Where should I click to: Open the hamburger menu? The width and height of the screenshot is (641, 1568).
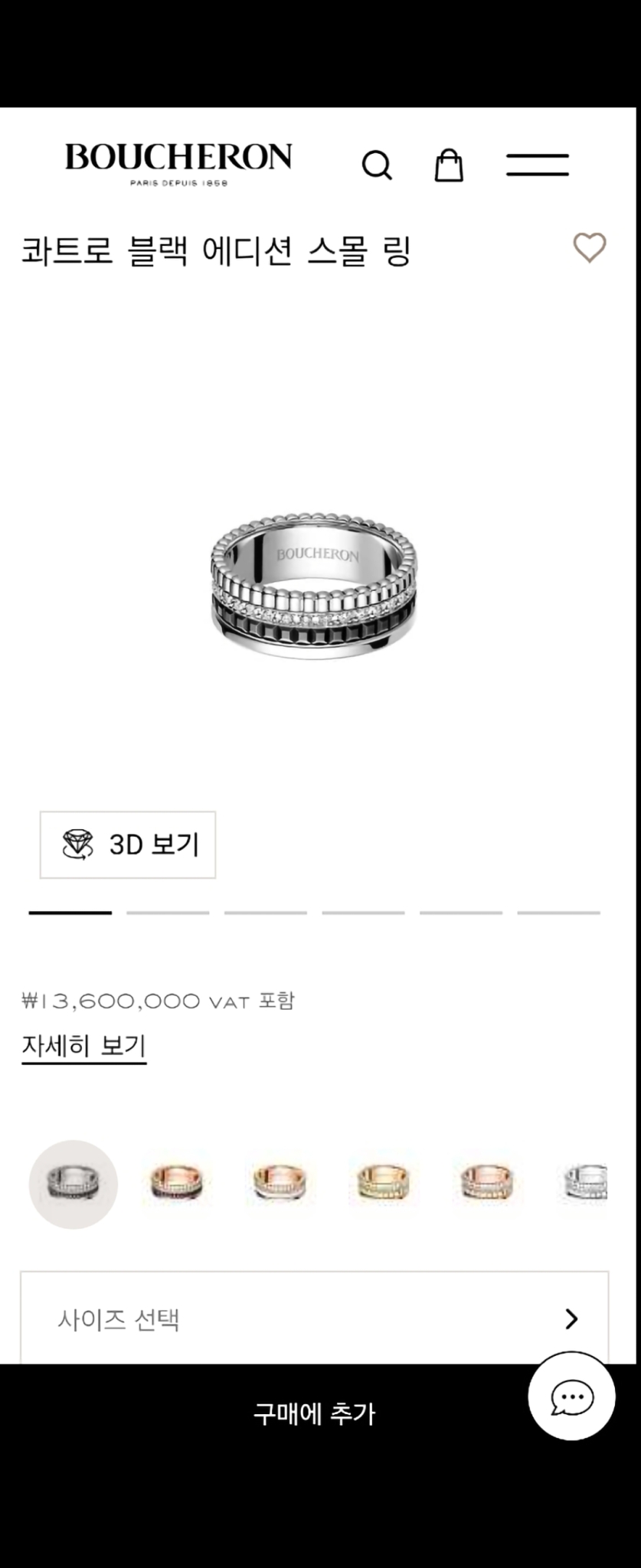click(538, 165)
